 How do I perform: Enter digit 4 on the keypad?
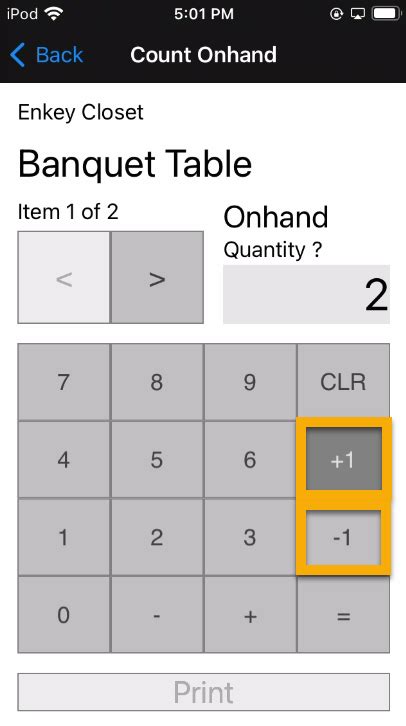tap(64, 460)
